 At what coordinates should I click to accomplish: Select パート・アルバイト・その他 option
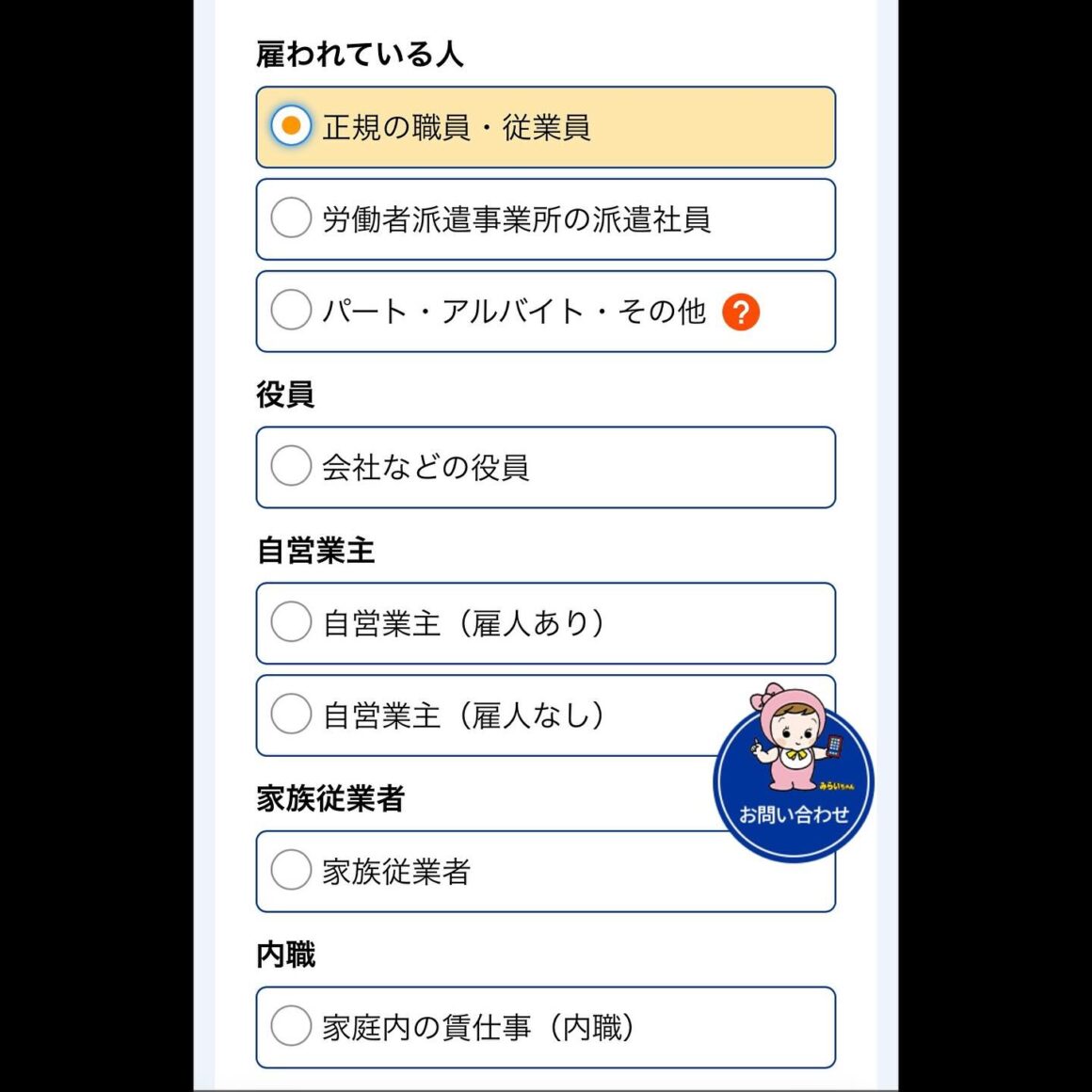tap(291, 311)
